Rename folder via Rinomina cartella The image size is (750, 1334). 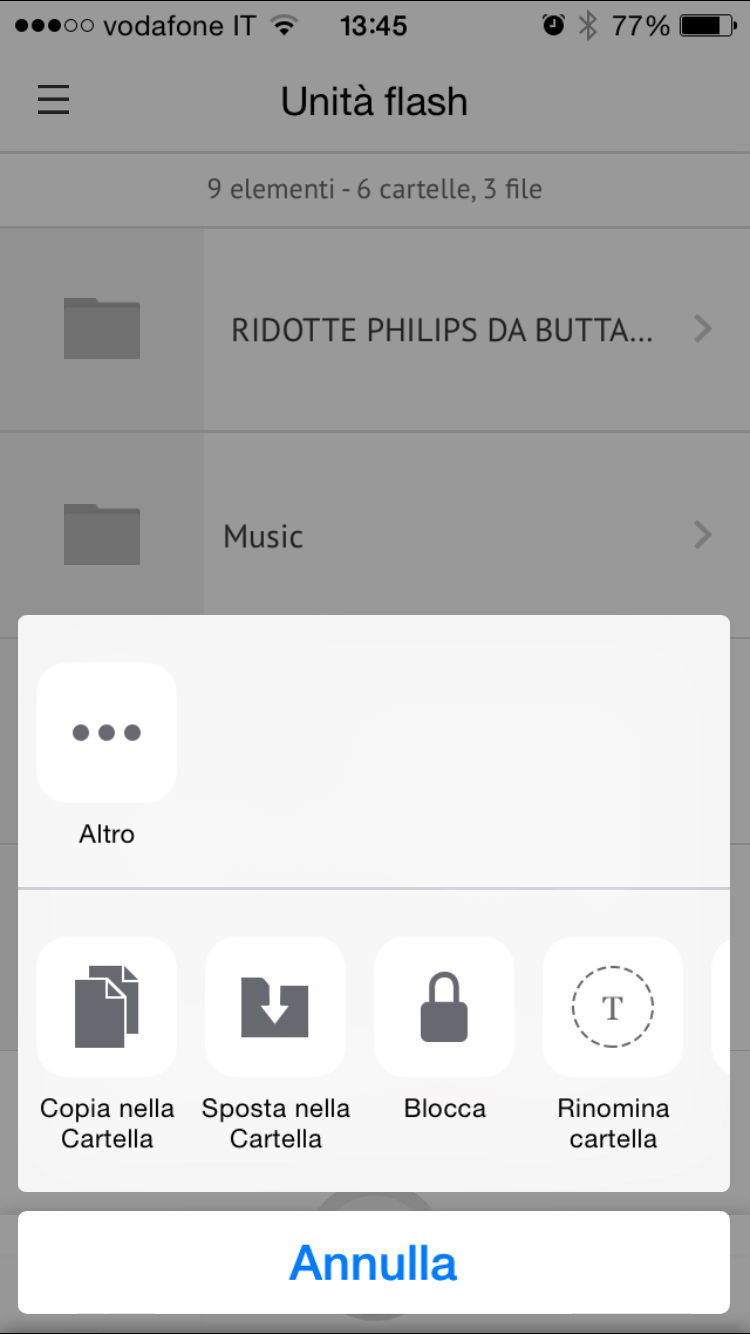coord(613,1007)
